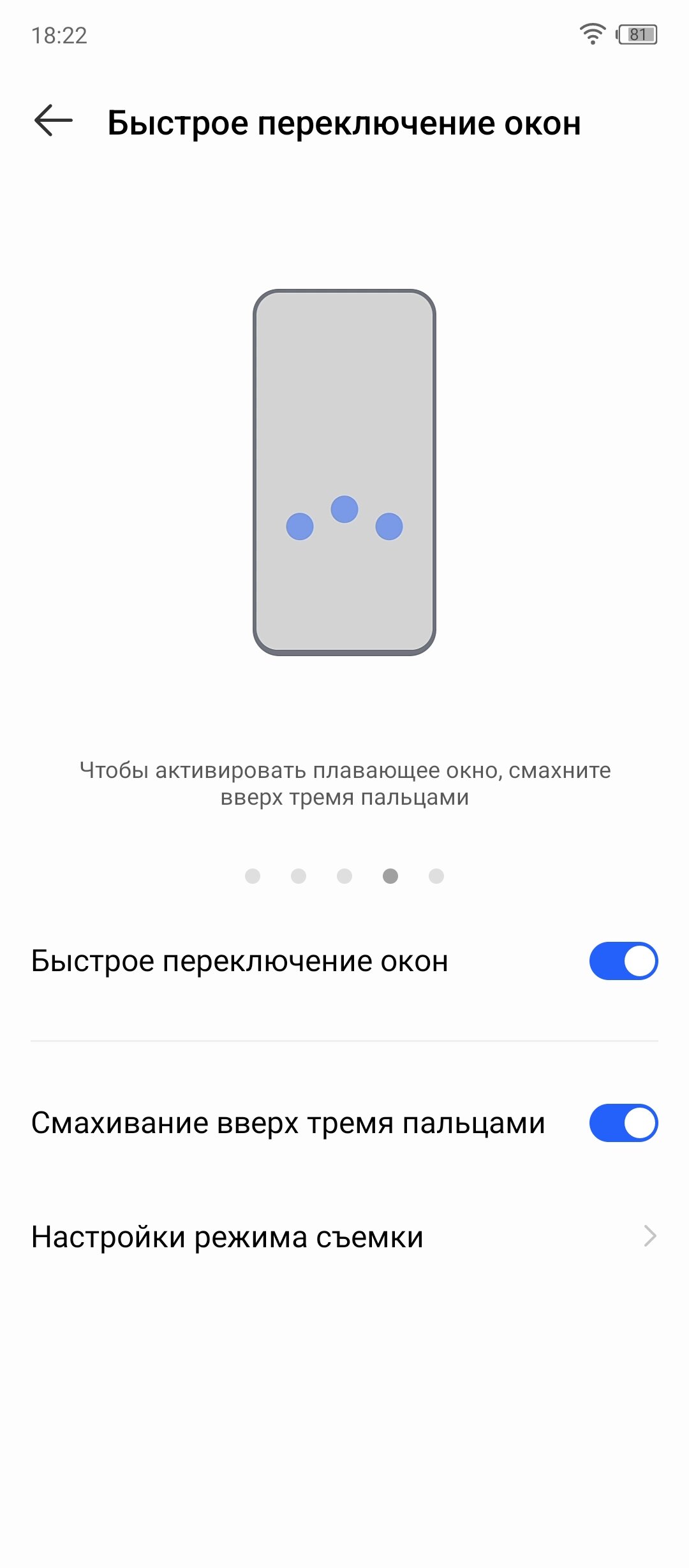Turn off Быстрое переключение окон switch
This screenshot has width=689, height=1568.
pos(623,960)
